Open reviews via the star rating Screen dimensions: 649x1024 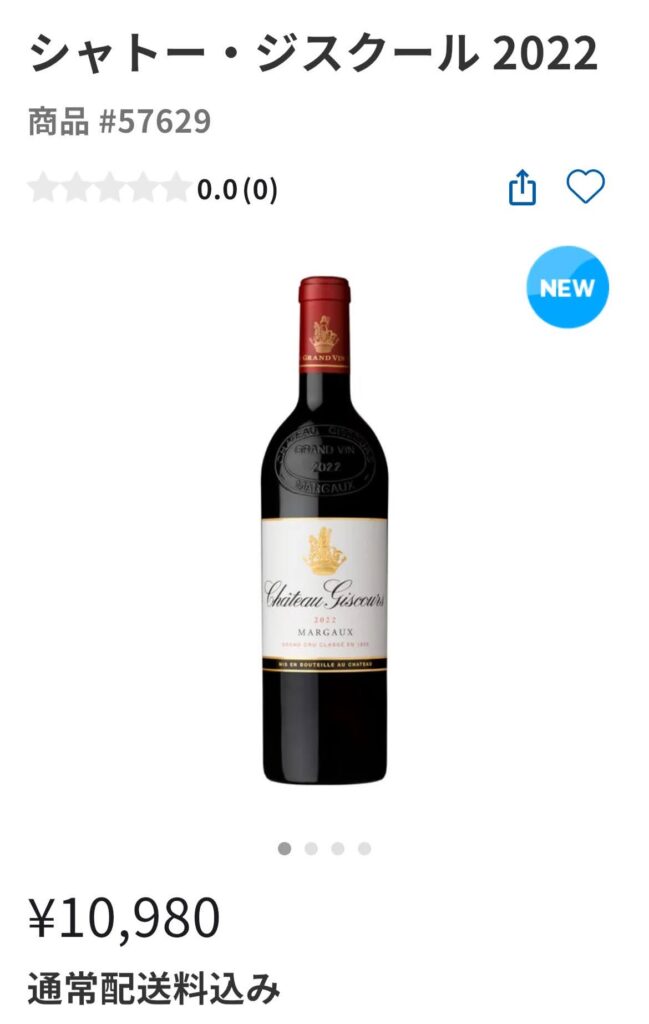(x=108, y=188)
